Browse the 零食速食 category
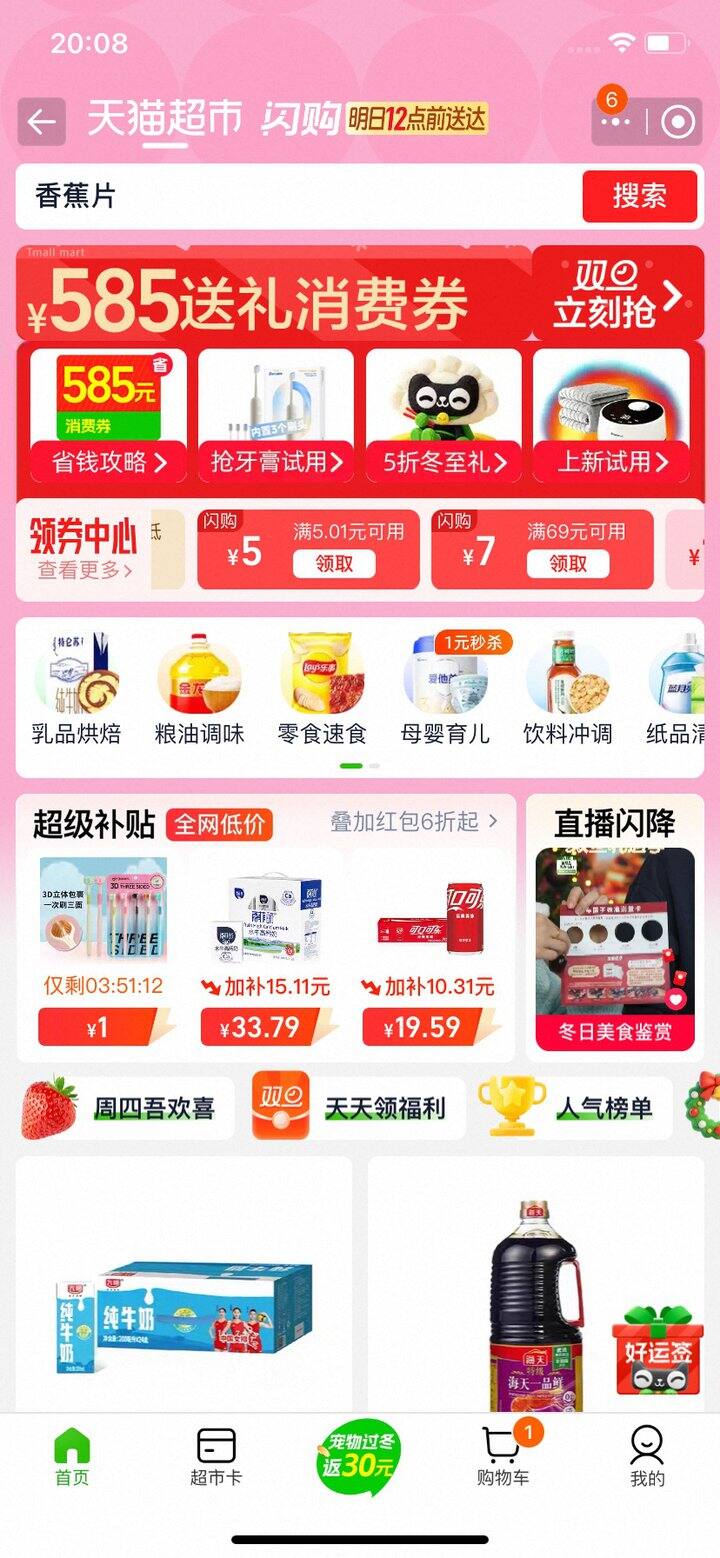 tap(321, 692)
